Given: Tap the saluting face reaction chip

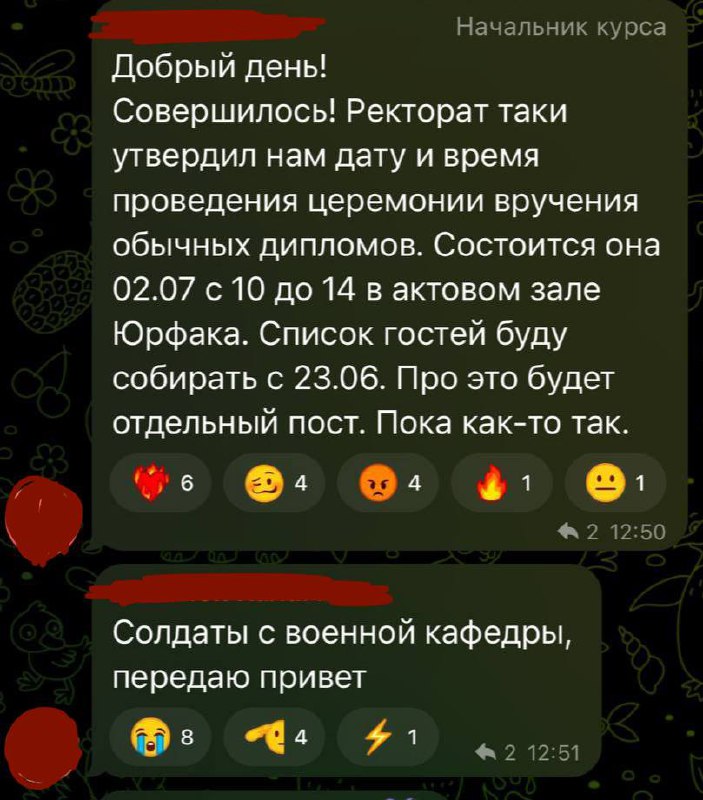Looking at the screenshot, I should [277, 739].
